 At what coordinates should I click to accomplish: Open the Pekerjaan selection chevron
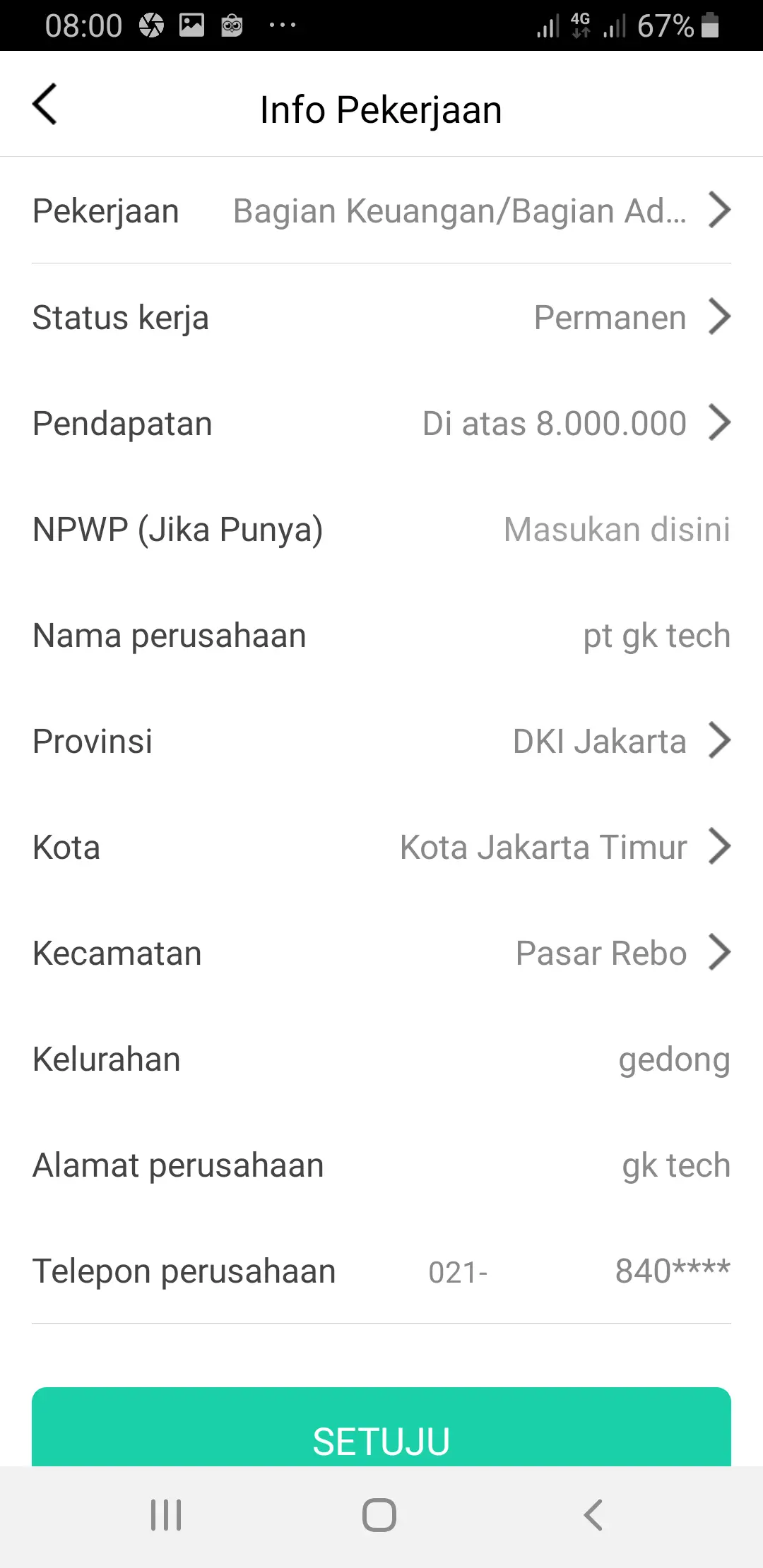(720, 210)
